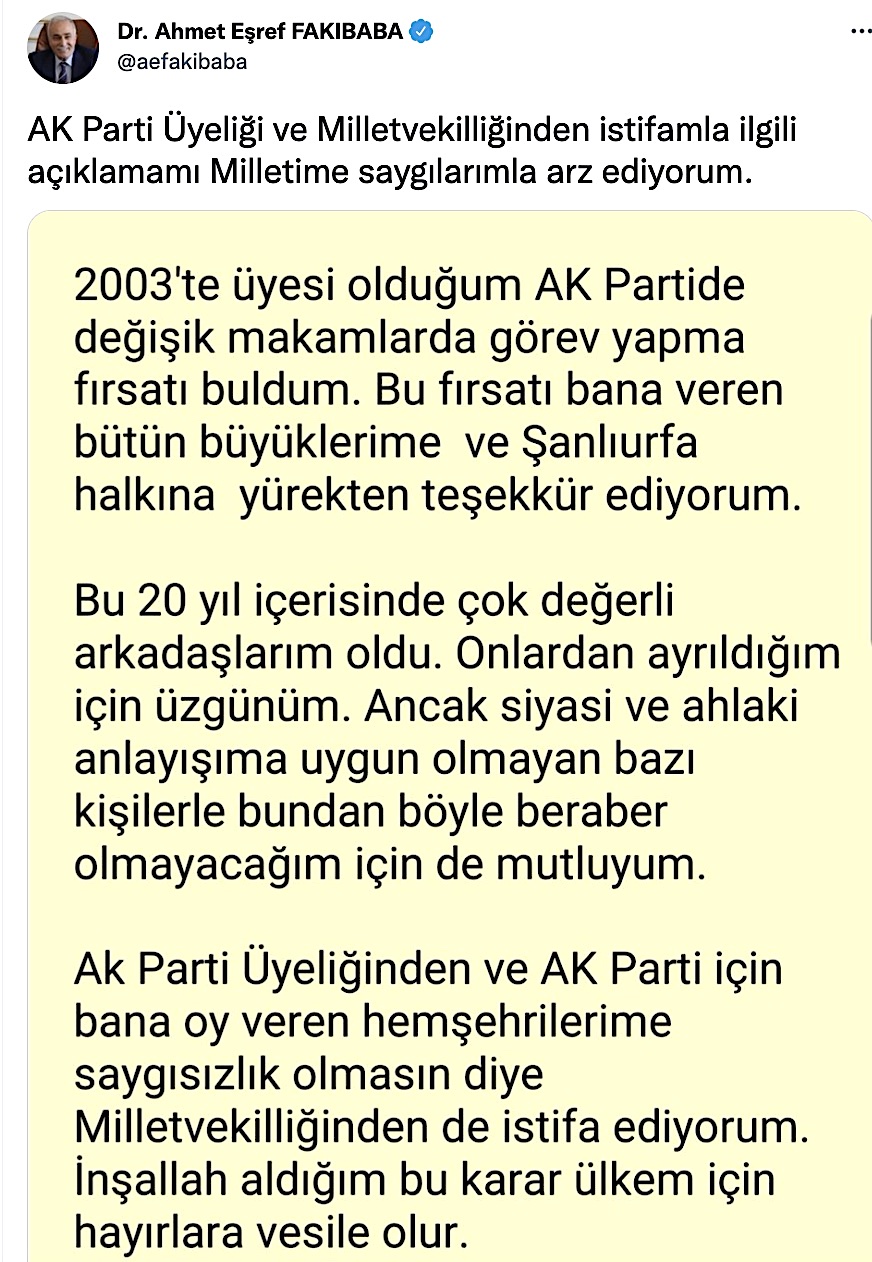The image size is (872, 1262).
Task: Tap the @aefakibaba handle
Action: tap(181, 62)
